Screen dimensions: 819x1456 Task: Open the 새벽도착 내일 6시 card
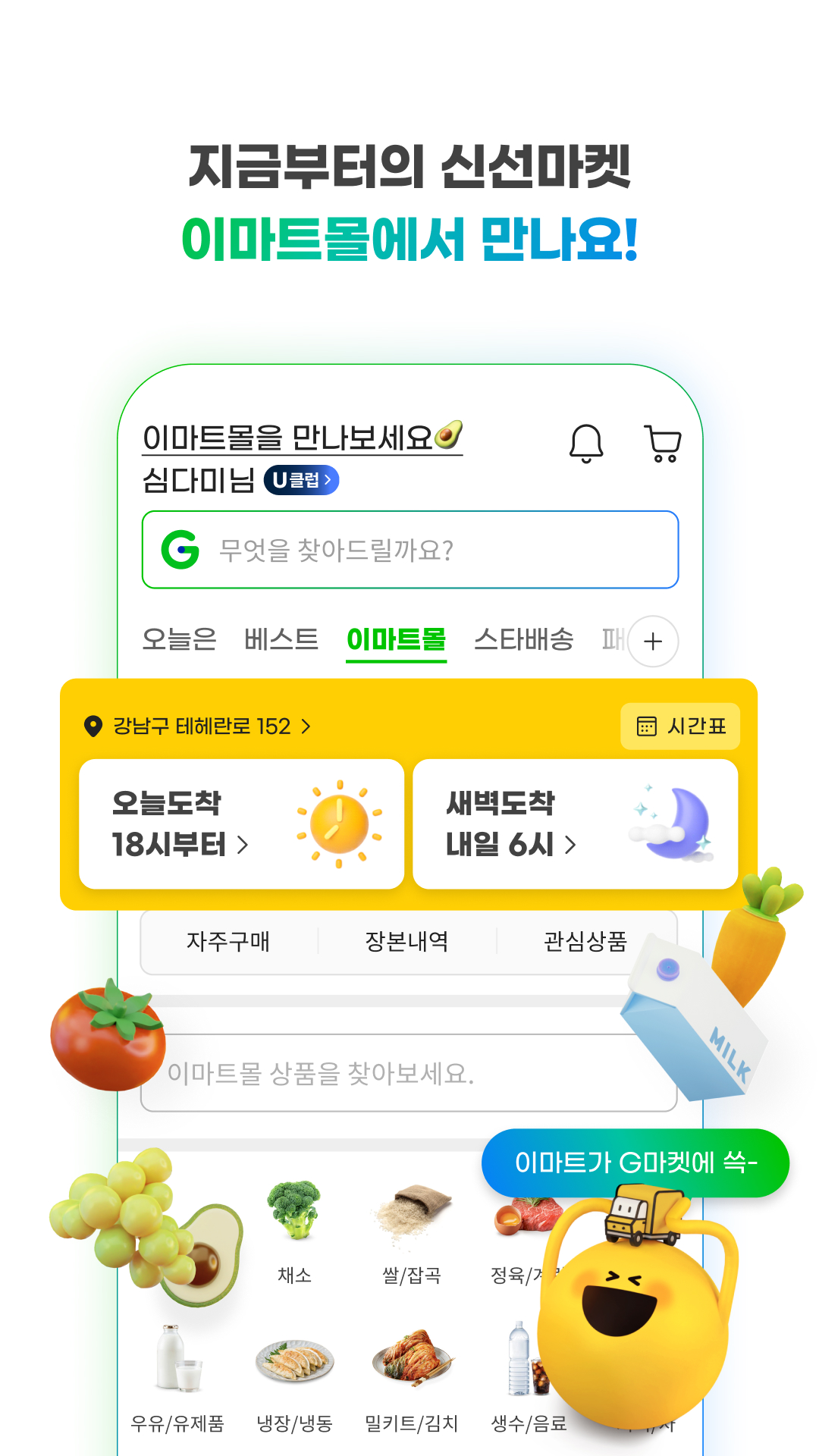click(x=578, y=823)
